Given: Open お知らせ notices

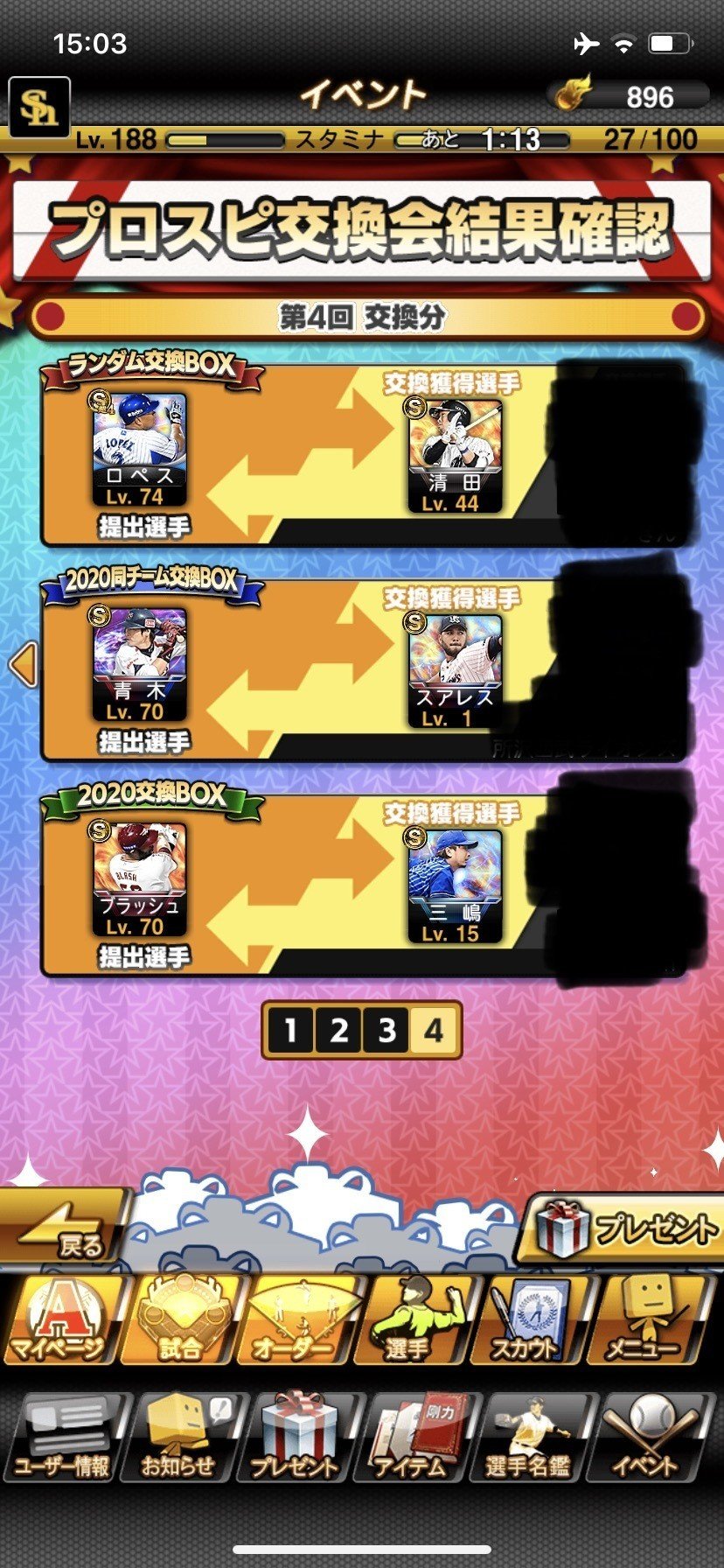Looking at the screenshot, I should pos(179,1437).
